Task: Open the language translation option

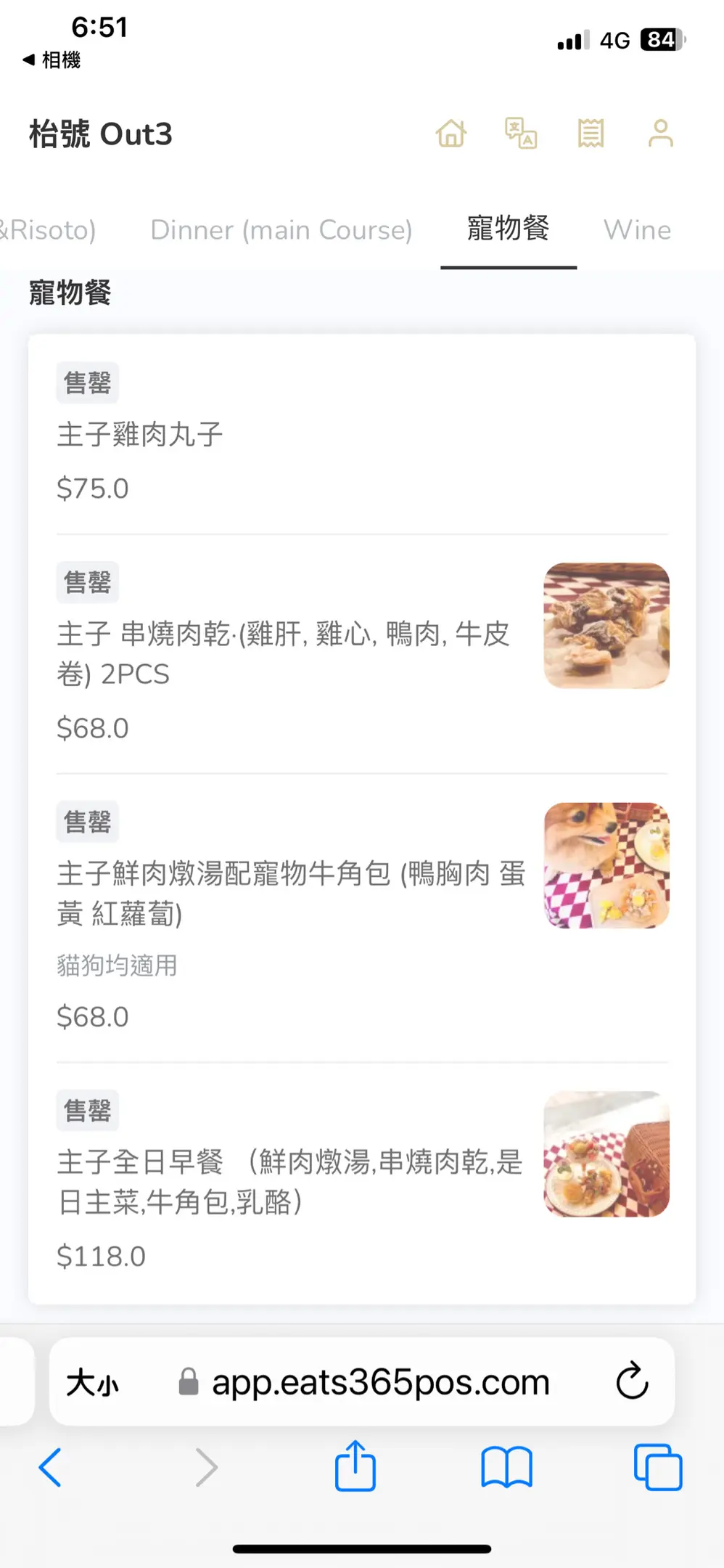Action: point(520,134)
